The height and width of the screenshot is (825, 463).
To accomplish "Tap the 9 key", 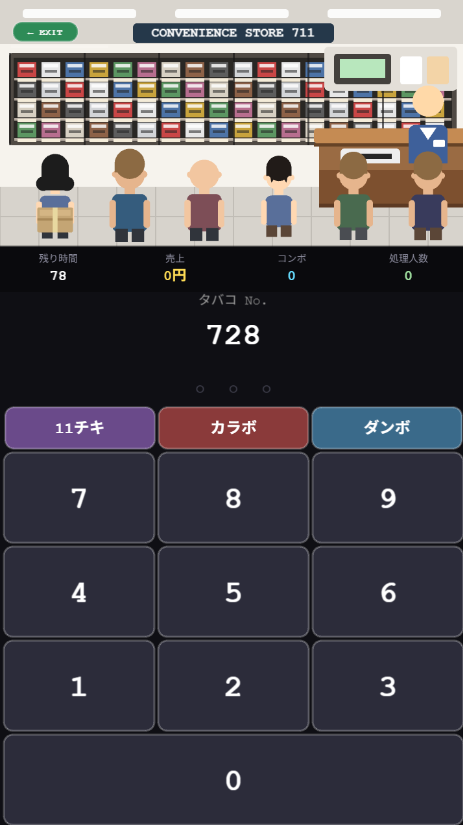I will [x=387, y=498].
